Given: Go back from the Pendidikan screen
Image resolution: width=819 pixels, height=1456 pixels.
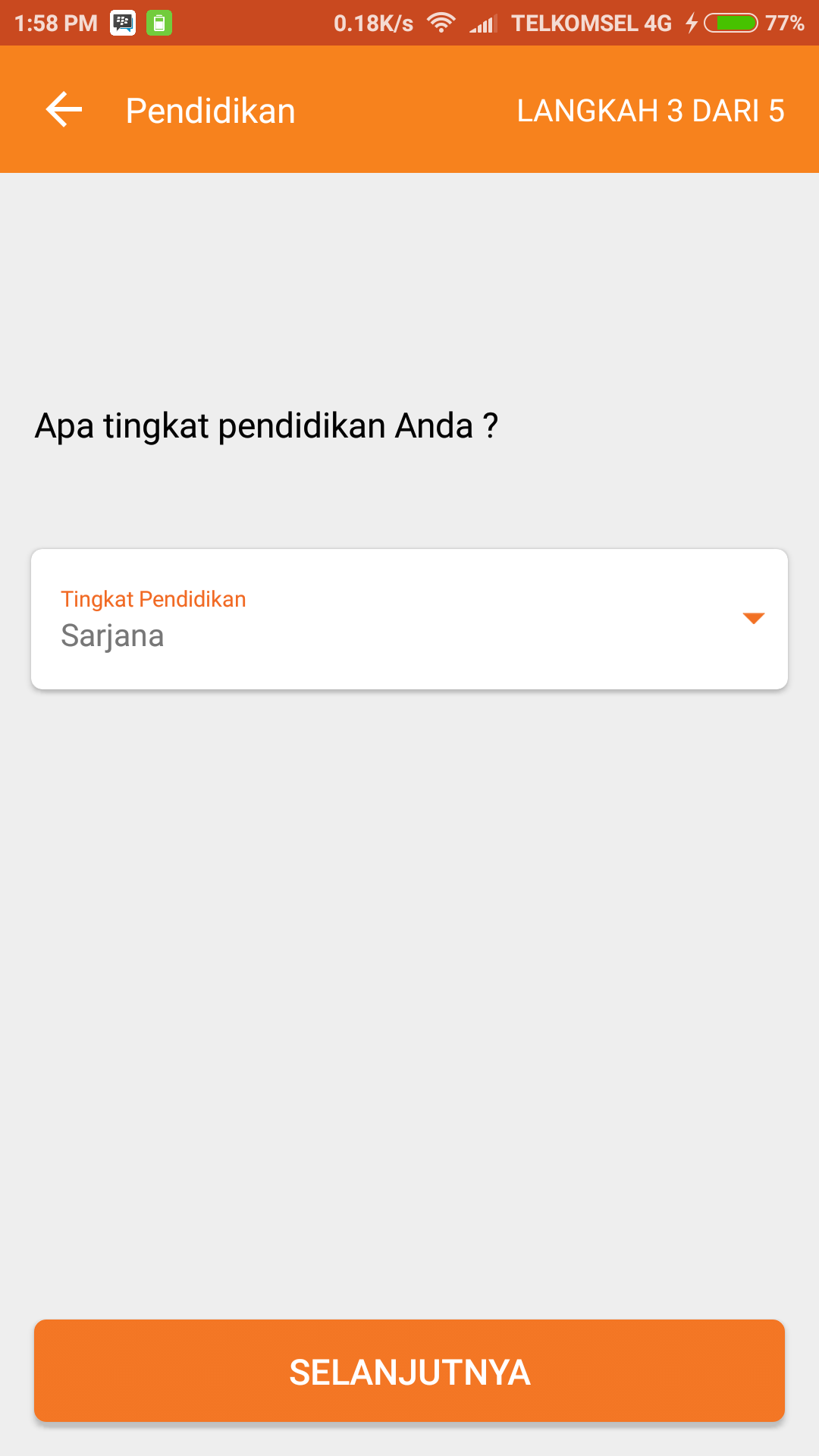Looking at the screenshot, I should pyautogui.click(x=64, y=110).
